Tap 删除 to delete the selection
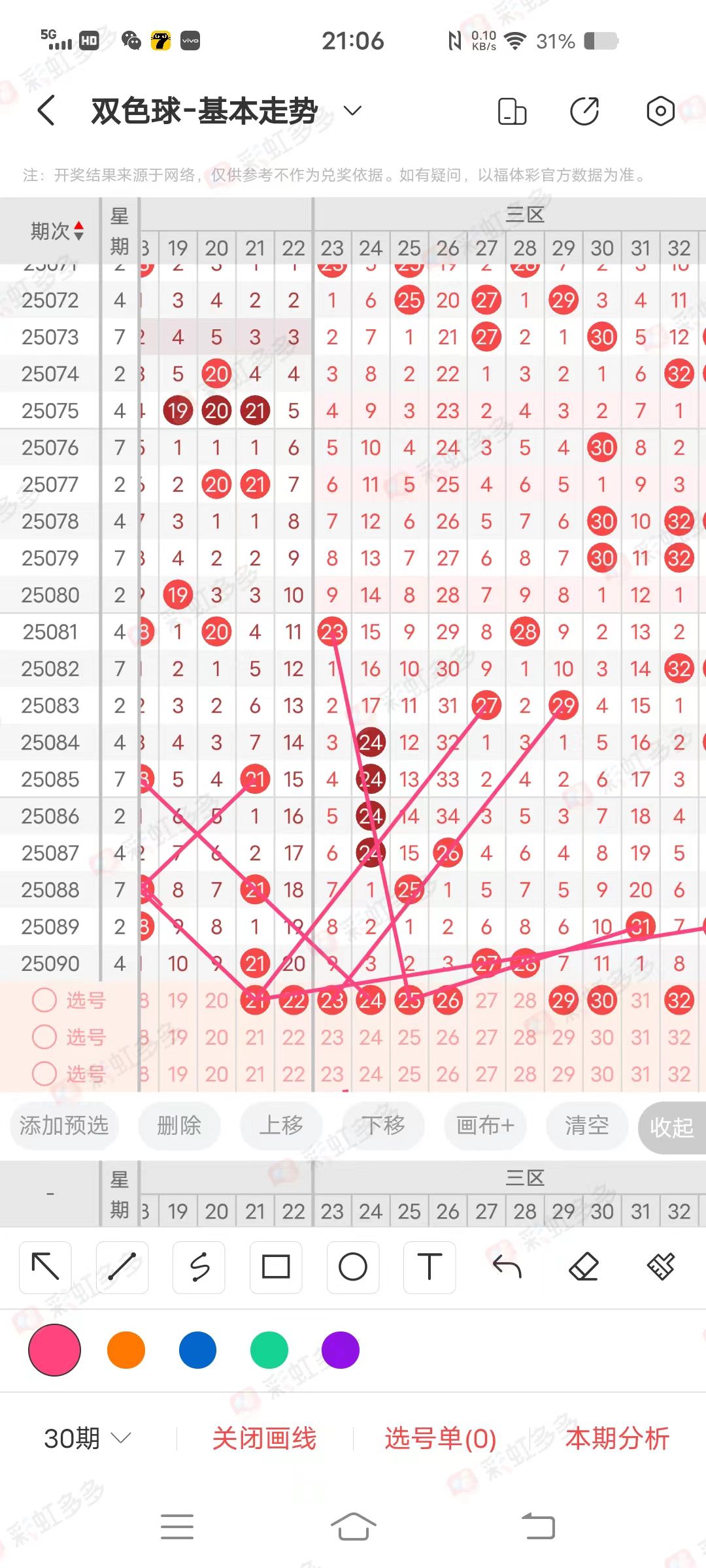The height and width of the screenshot is (1568, 706). coord(179,1126)
